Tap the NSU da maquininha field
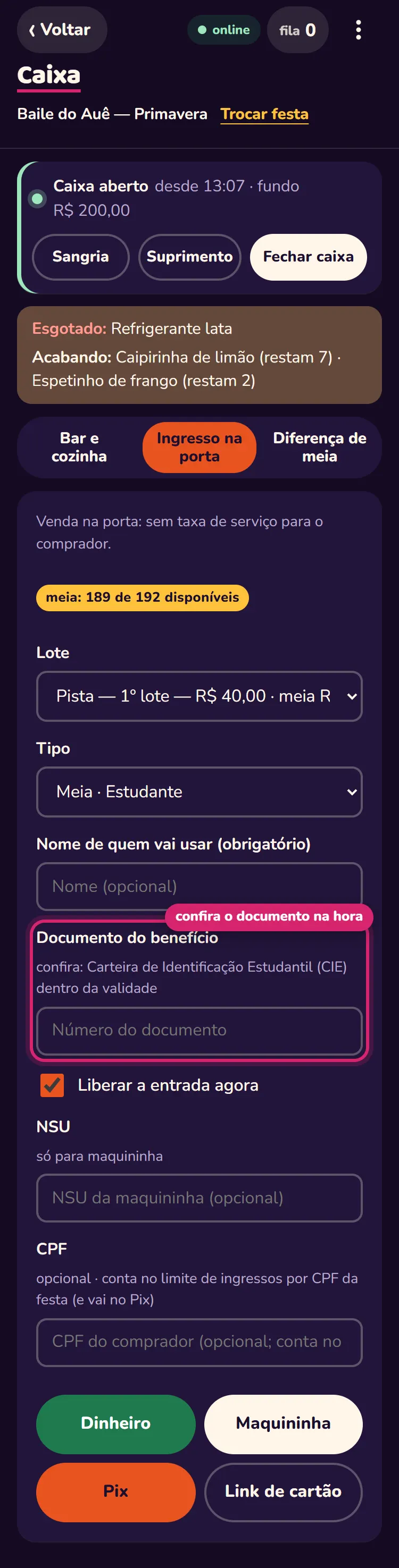The width and height of the screenshot is (399, 1568). [x=199, y=1198]
